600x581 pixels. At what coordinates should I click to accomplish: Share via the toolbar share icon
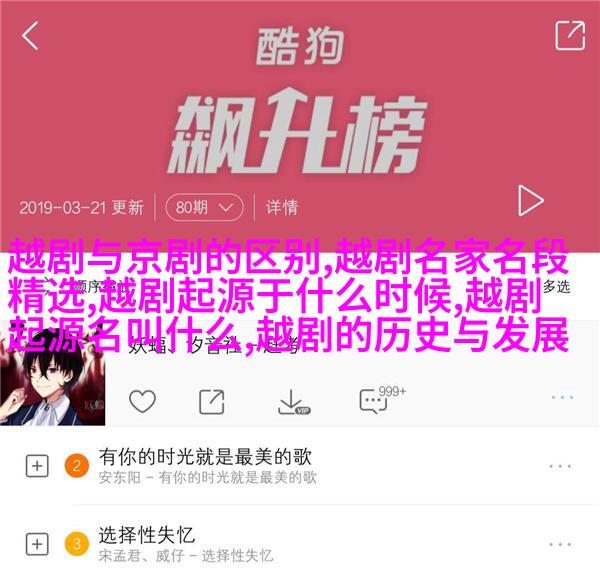(x=211, y=402)
